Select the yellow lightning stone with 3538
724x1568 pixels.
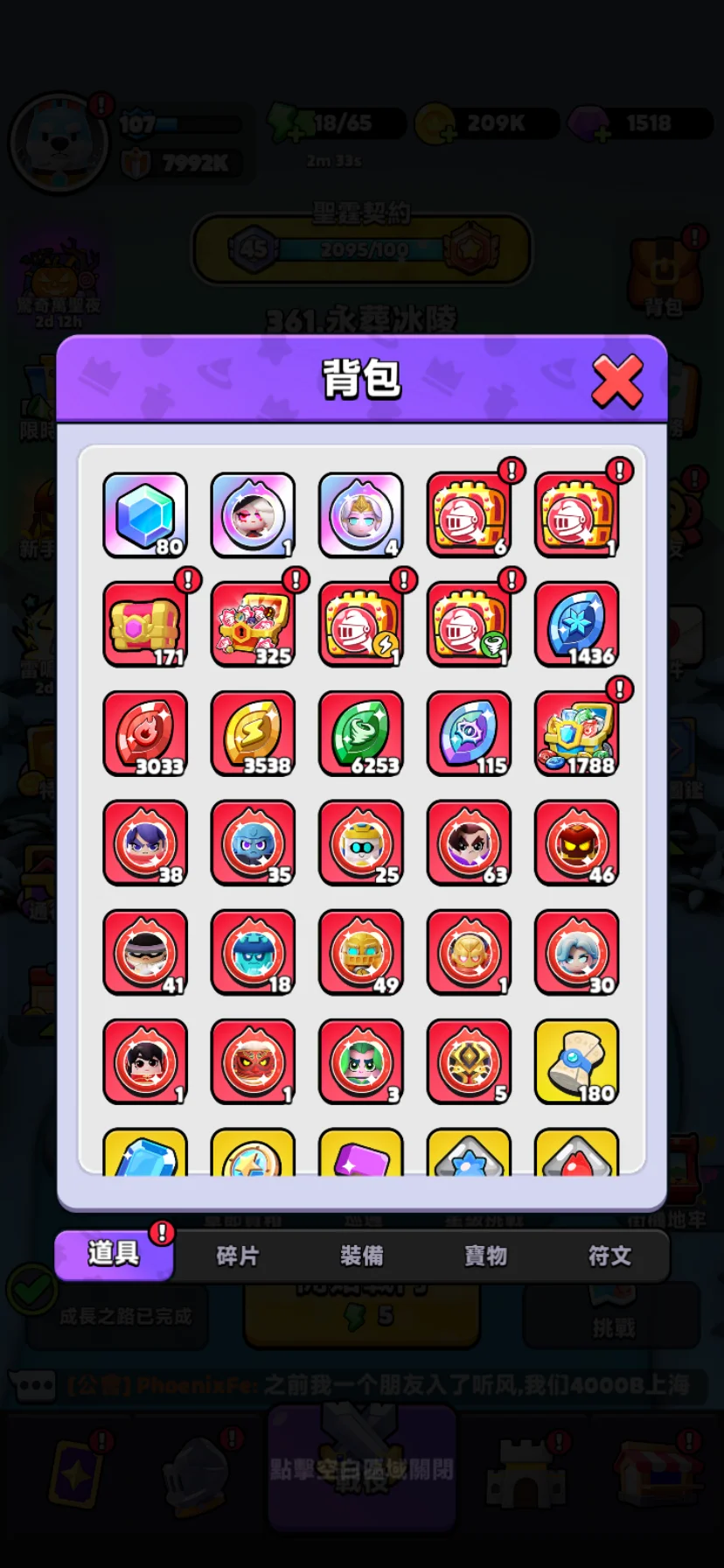point(253,734)
